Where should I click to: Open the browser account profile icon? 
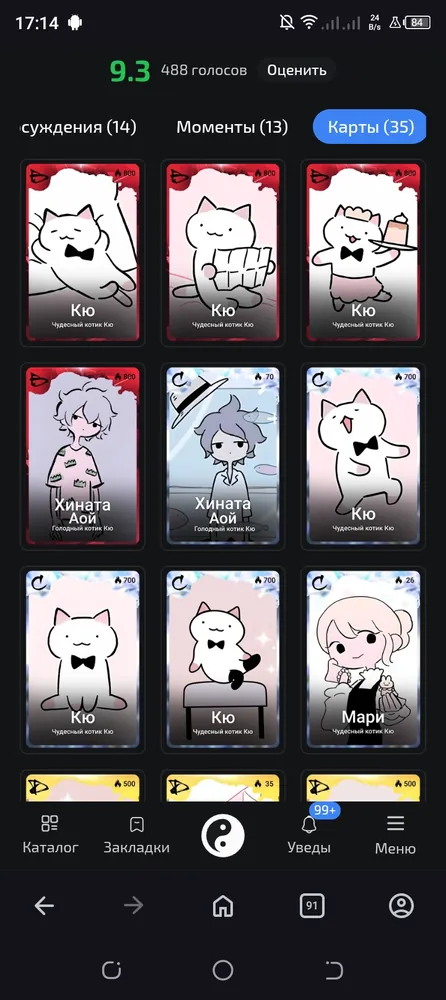click(x=401, y=905)
